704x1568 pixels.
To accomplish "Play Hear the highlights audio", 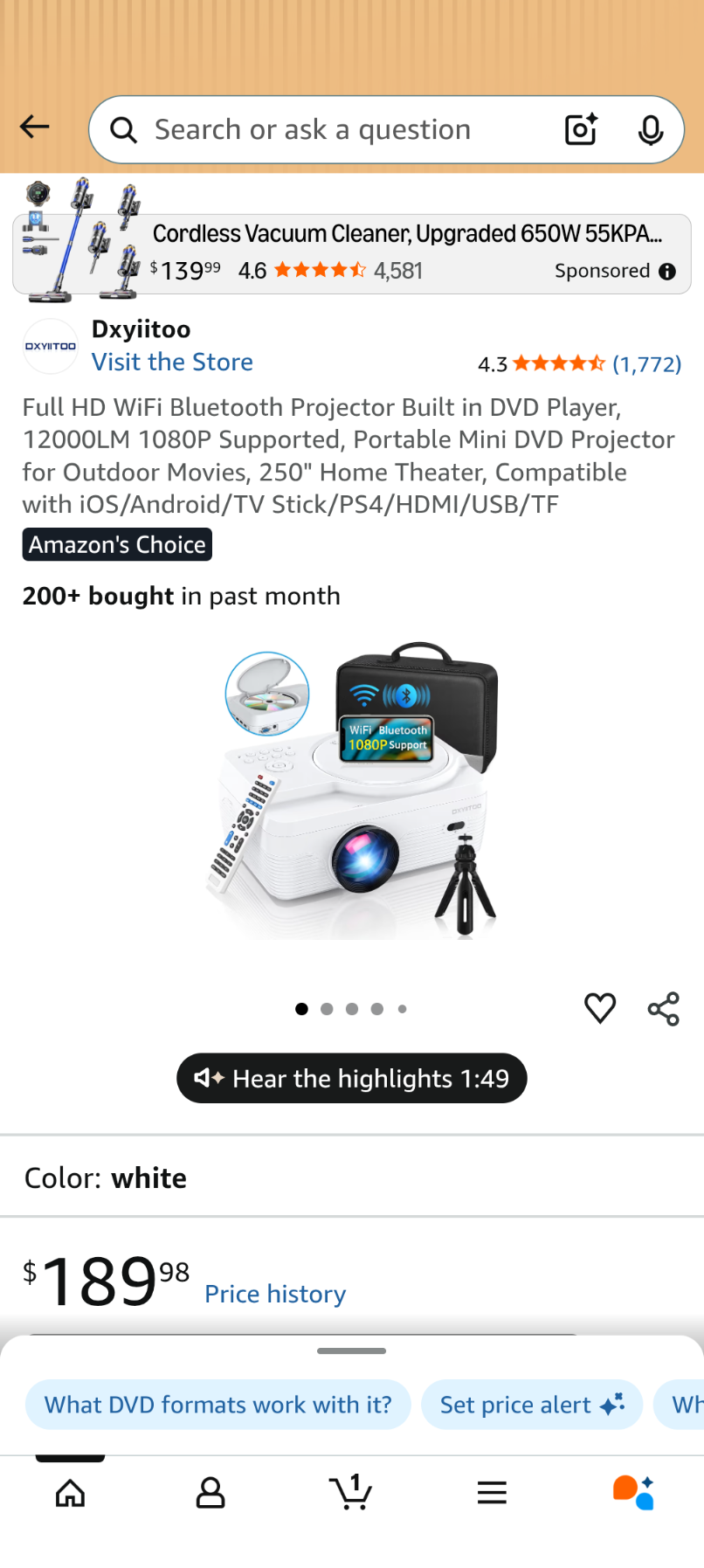I will (352, 1078).
